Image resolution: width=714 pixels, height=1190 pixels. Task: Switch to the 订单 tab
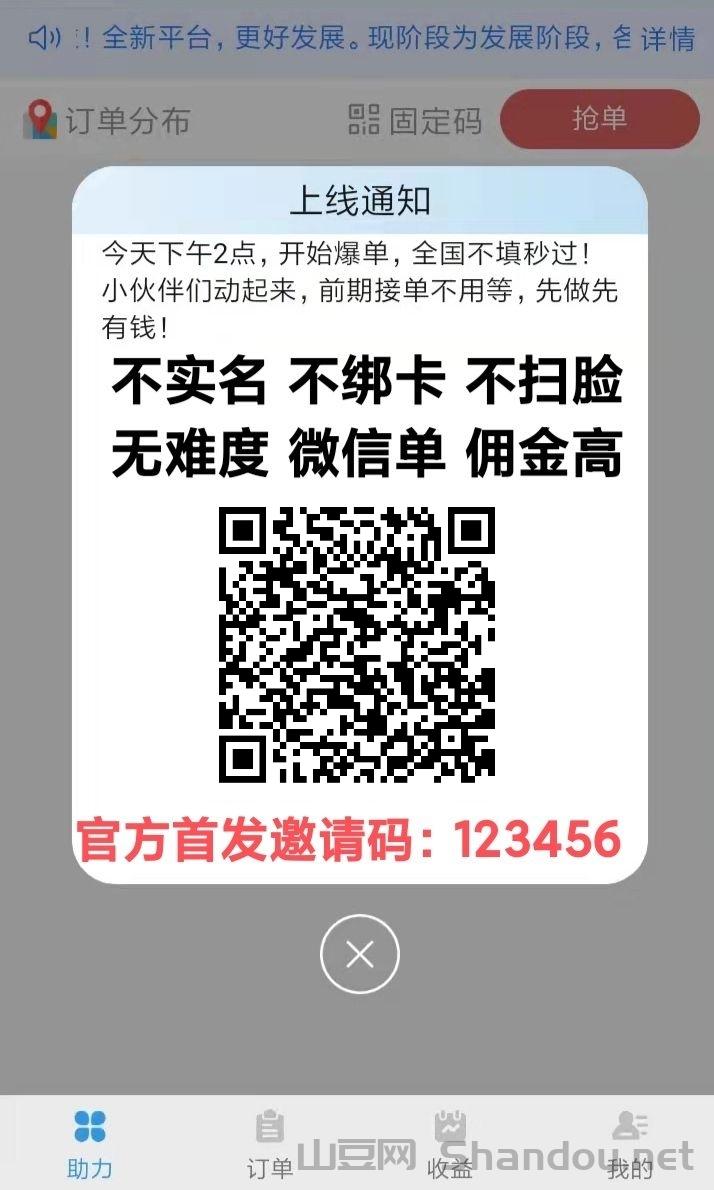tap(270, 1143)
